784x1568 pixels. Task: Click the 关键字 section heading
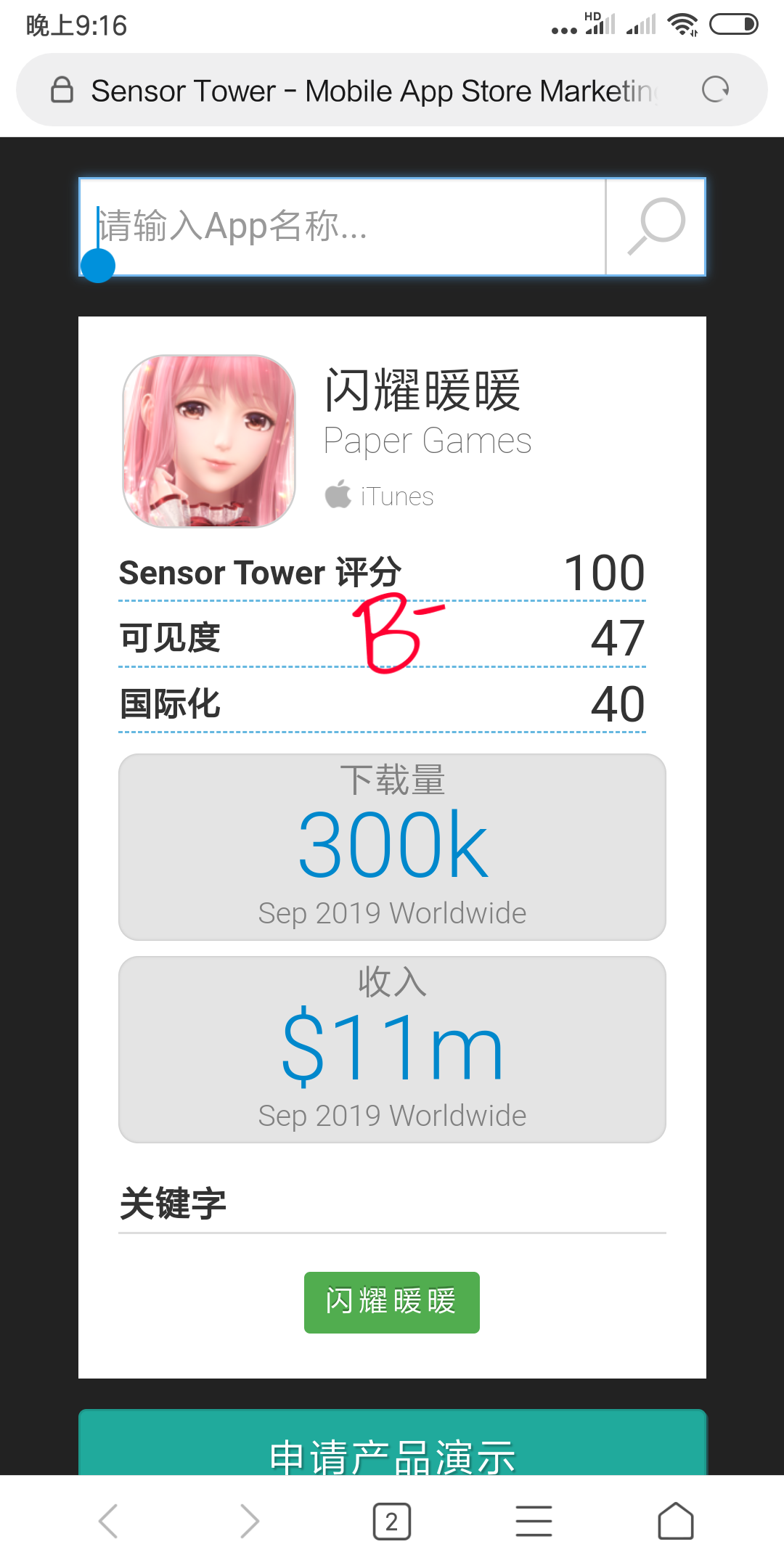(x=174, y=1203)
